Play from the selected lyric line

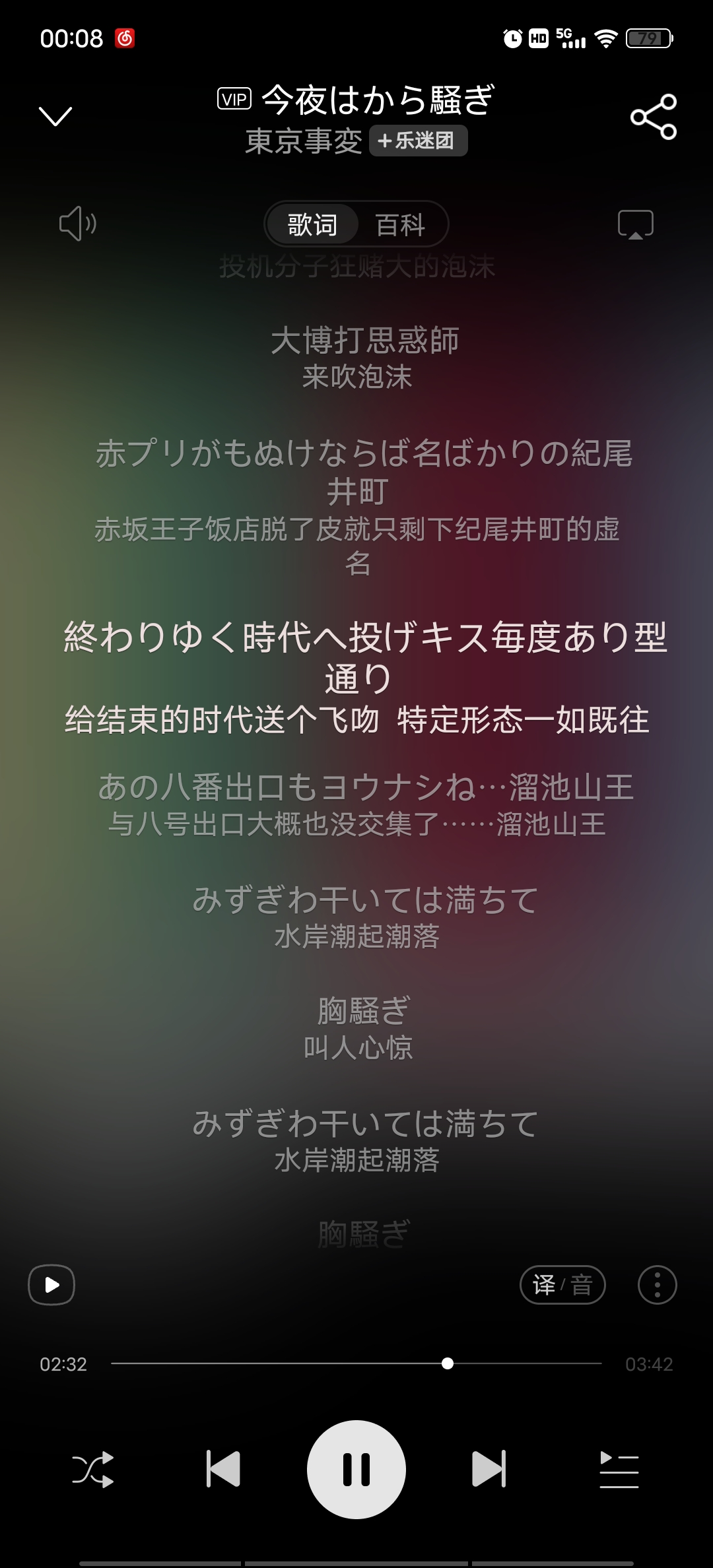(x=51, y=1284)
